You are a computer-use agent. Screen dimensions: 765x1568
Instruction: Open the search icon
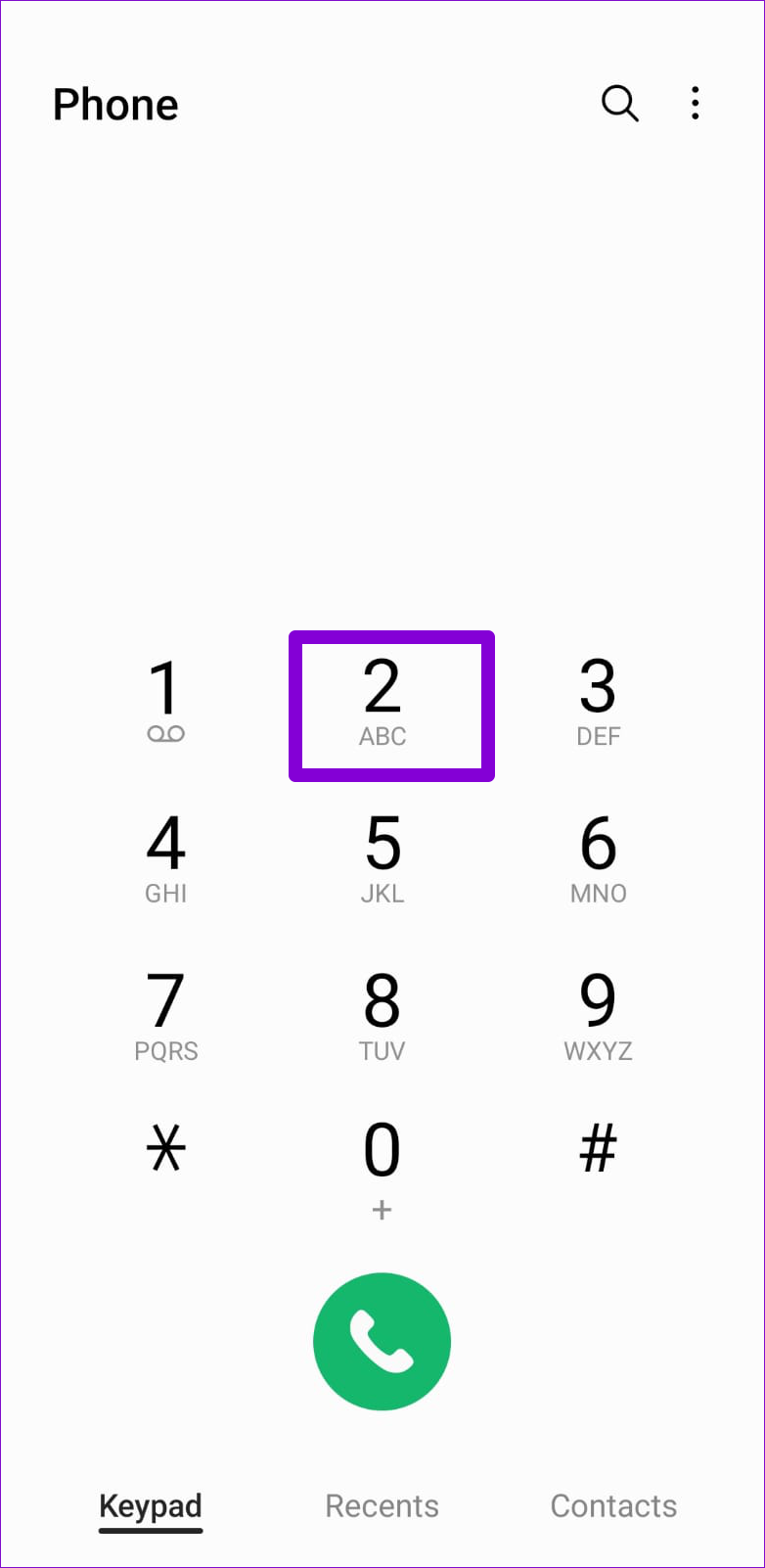[619, 103]
